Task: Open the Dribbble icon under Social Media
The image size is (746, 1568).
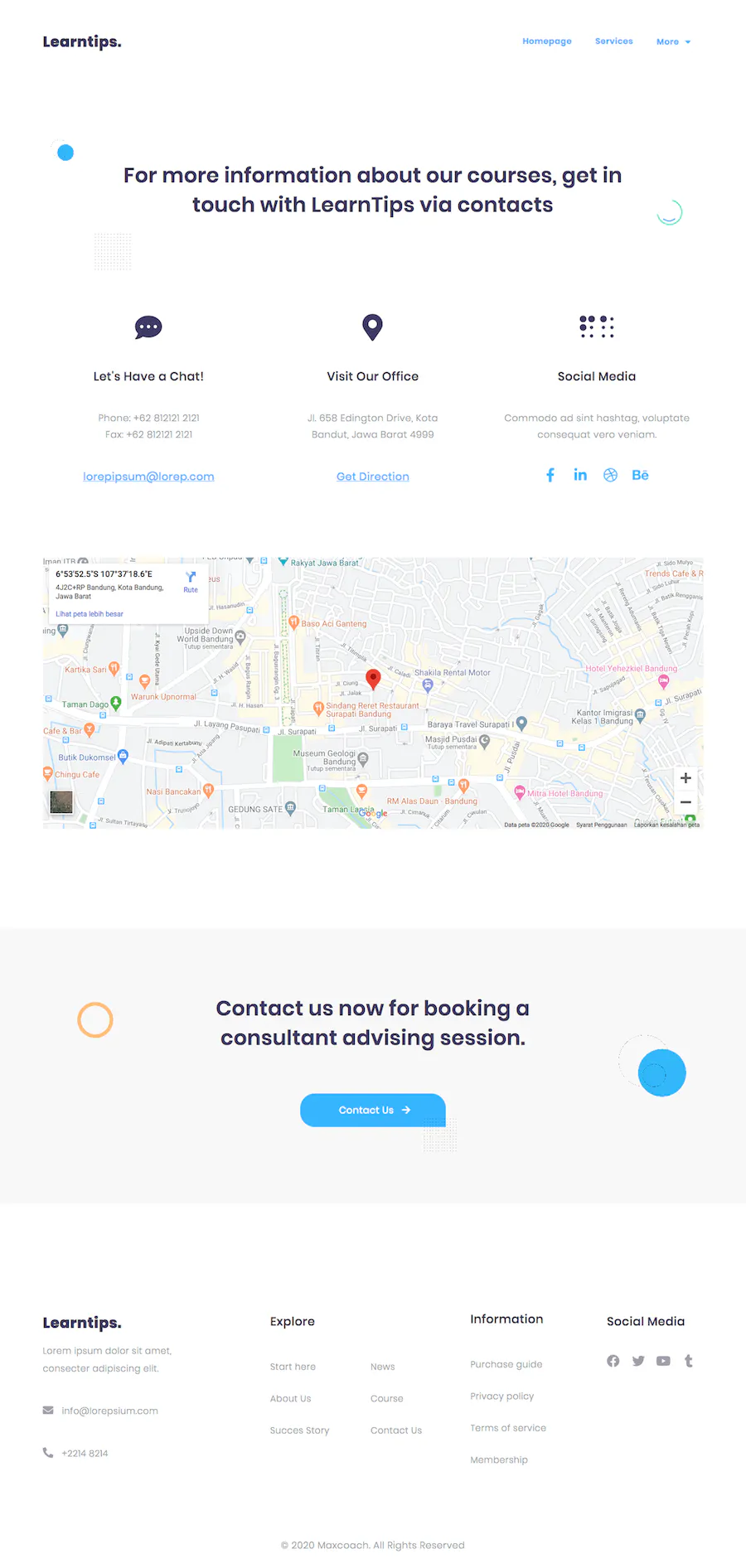Action: (610, 475)
